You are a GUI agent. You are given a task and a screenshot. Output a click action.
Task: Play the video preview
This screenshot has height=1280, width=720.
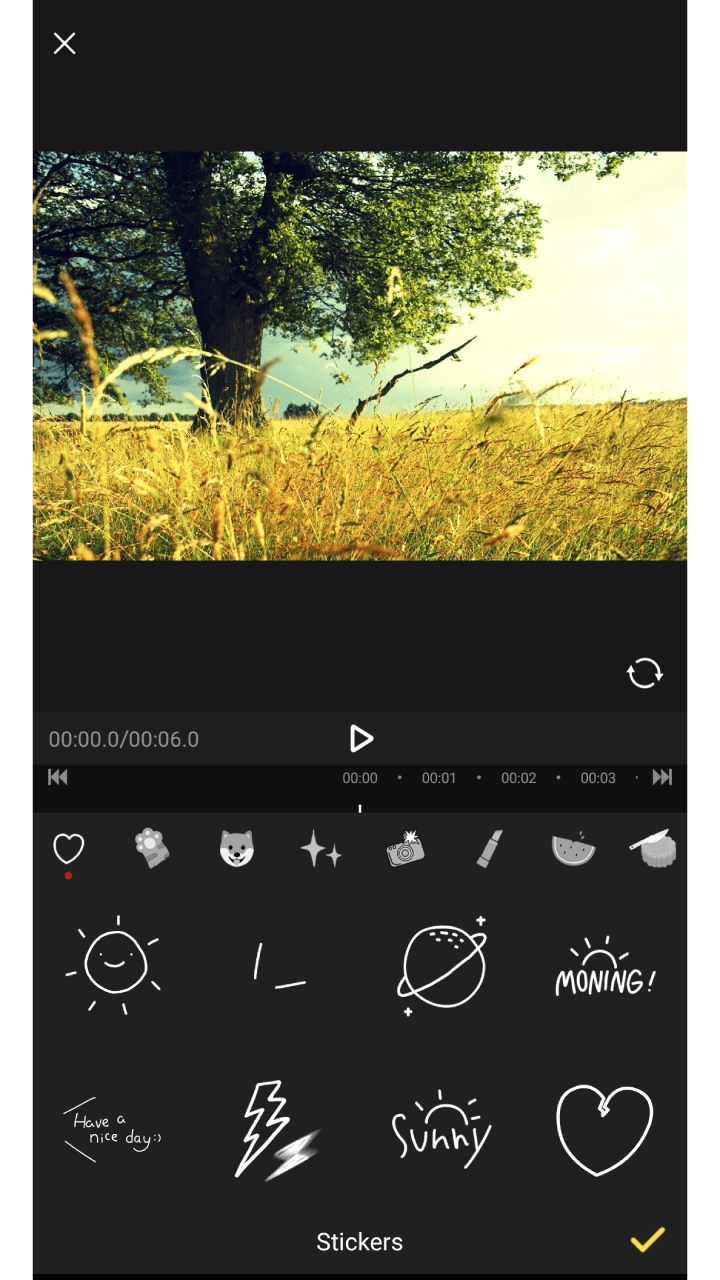(x=361, y=739)
